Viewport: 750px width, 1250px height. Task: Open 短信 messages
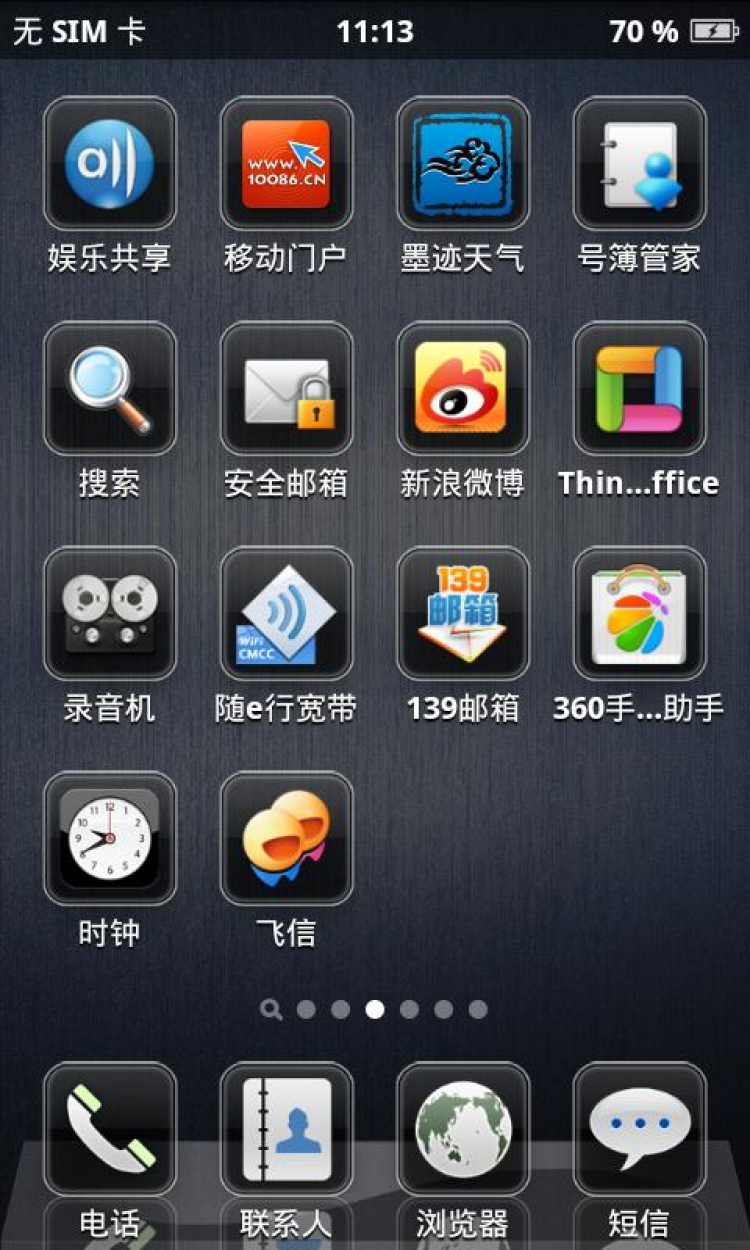pos(639,1129)
